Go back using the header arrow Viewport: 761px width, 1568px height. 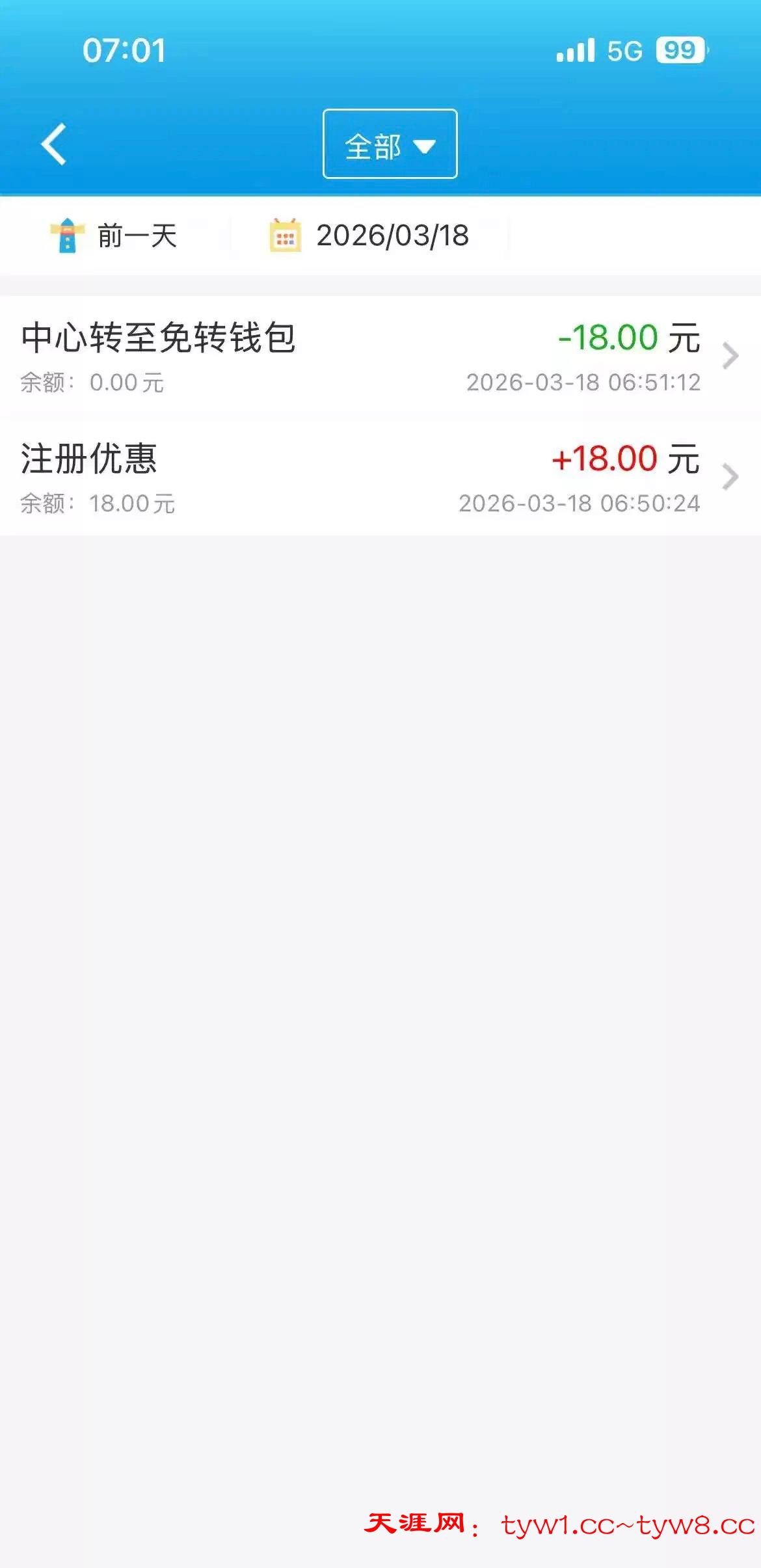54,144
